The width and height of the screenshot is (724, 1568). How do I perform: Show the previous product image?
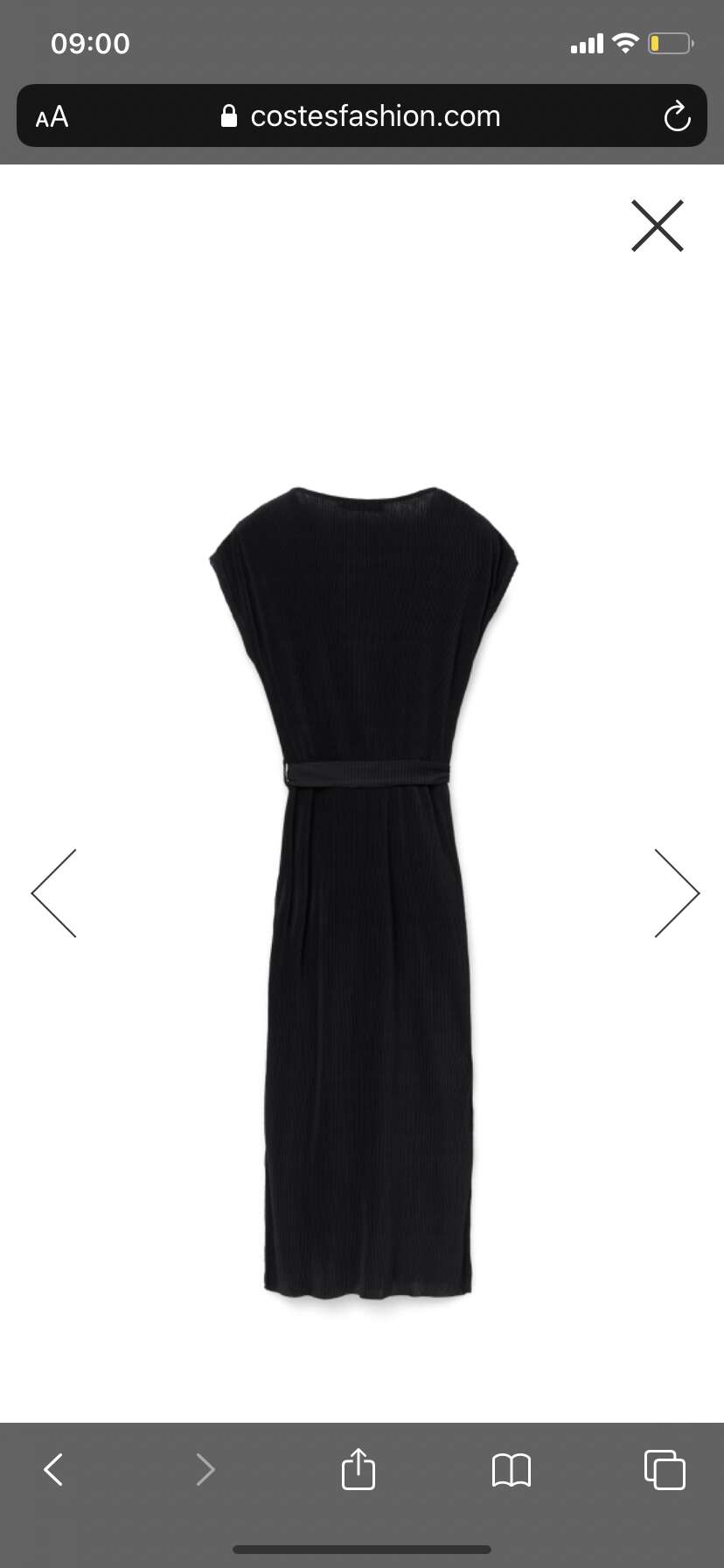pyautogui.click(x=54, y=892)
